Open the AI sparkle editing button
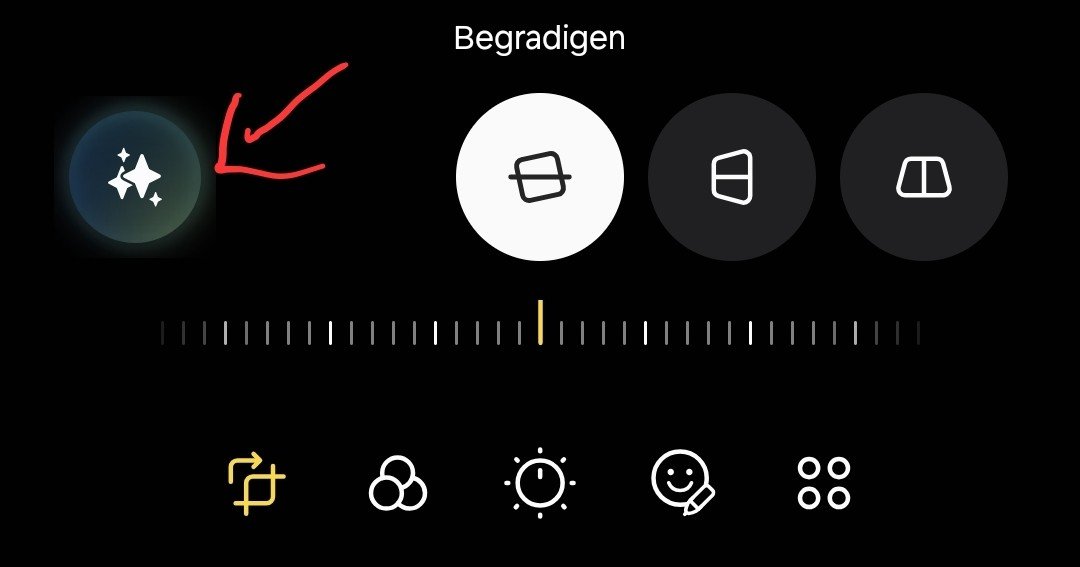Viewport: 1080px width, 567px height. 135,178
